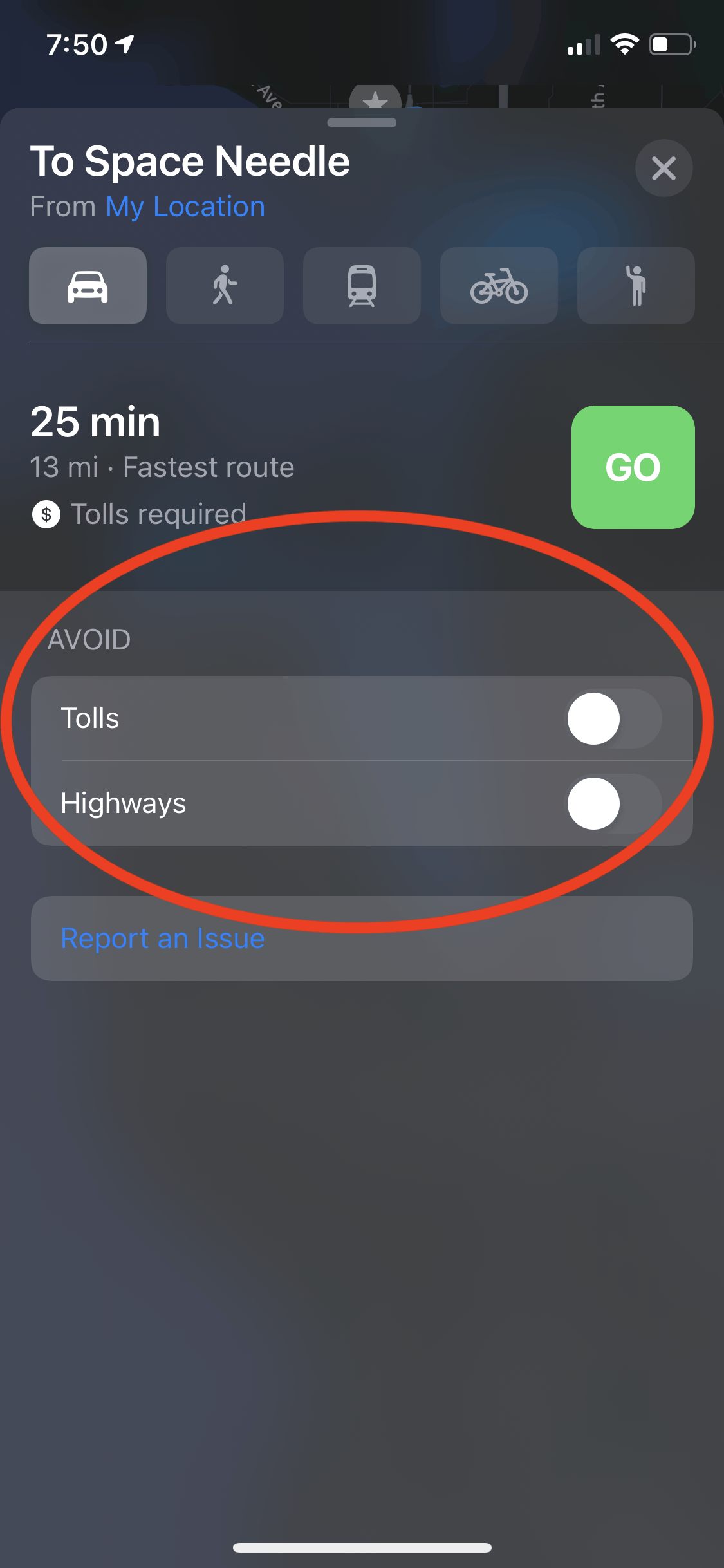Switch to transit directions
Image resolution: width=724 pixels, height=1568 pixels.
362,286
